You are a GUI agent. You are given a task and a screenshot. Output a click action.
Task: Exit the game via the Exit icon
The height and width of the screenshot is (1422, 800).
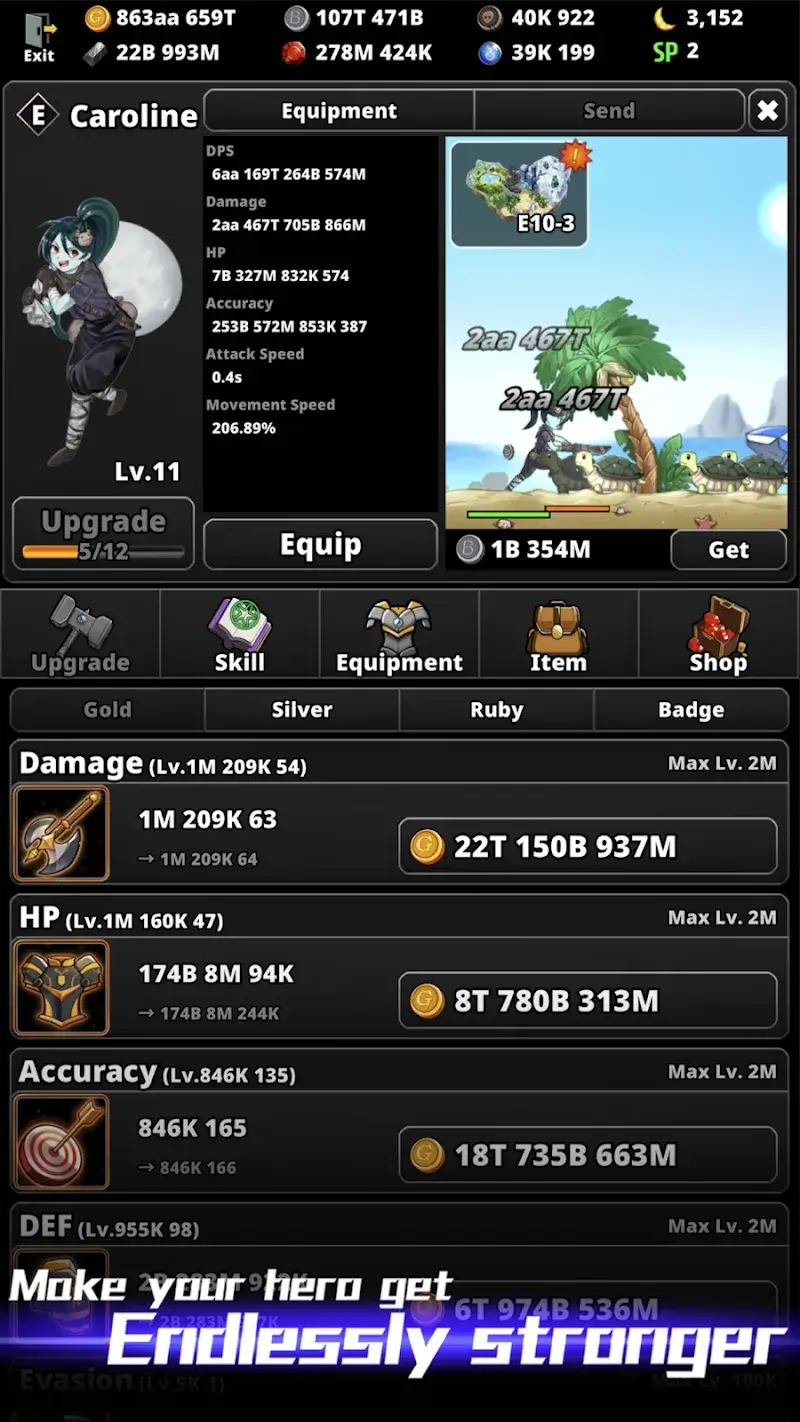coord(39,36)
